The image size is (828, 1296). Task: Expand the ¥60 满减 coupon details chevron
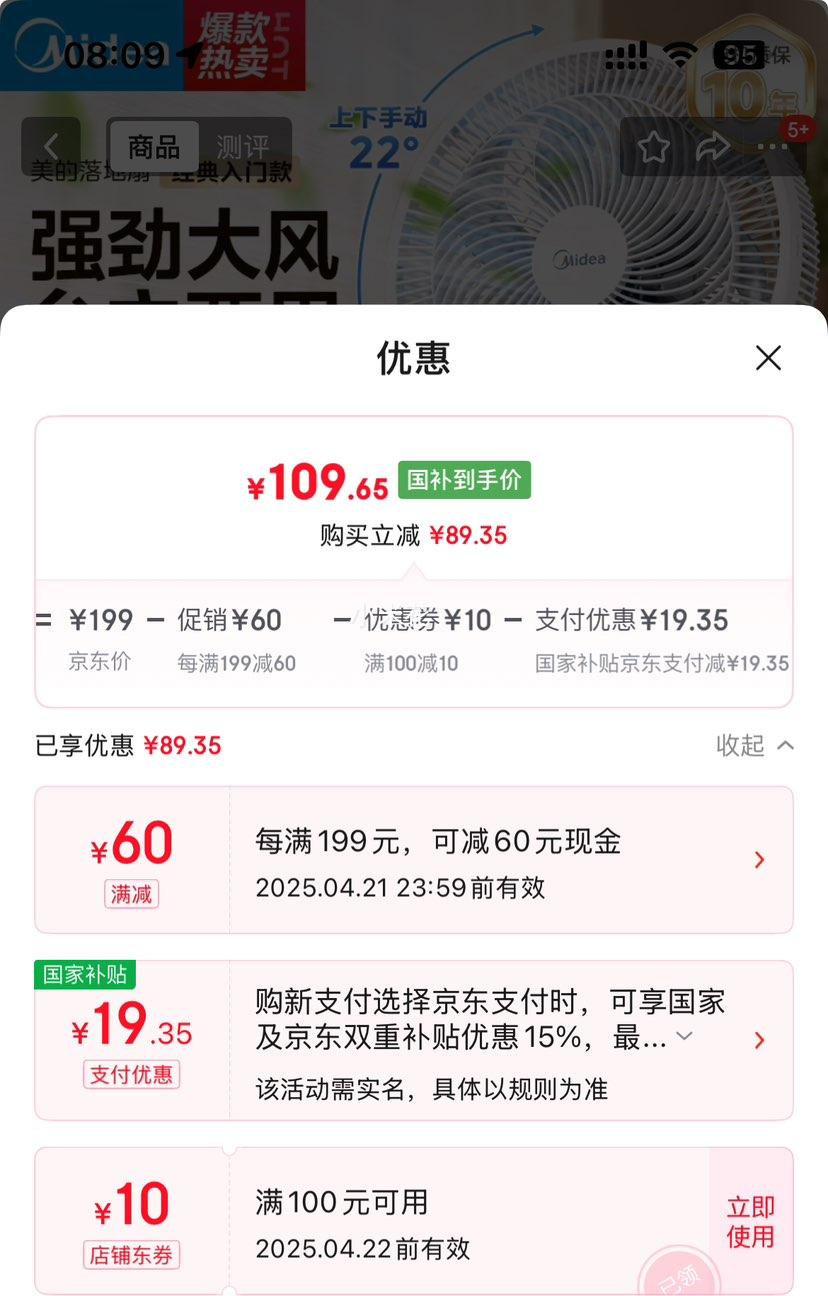(759, 860)
